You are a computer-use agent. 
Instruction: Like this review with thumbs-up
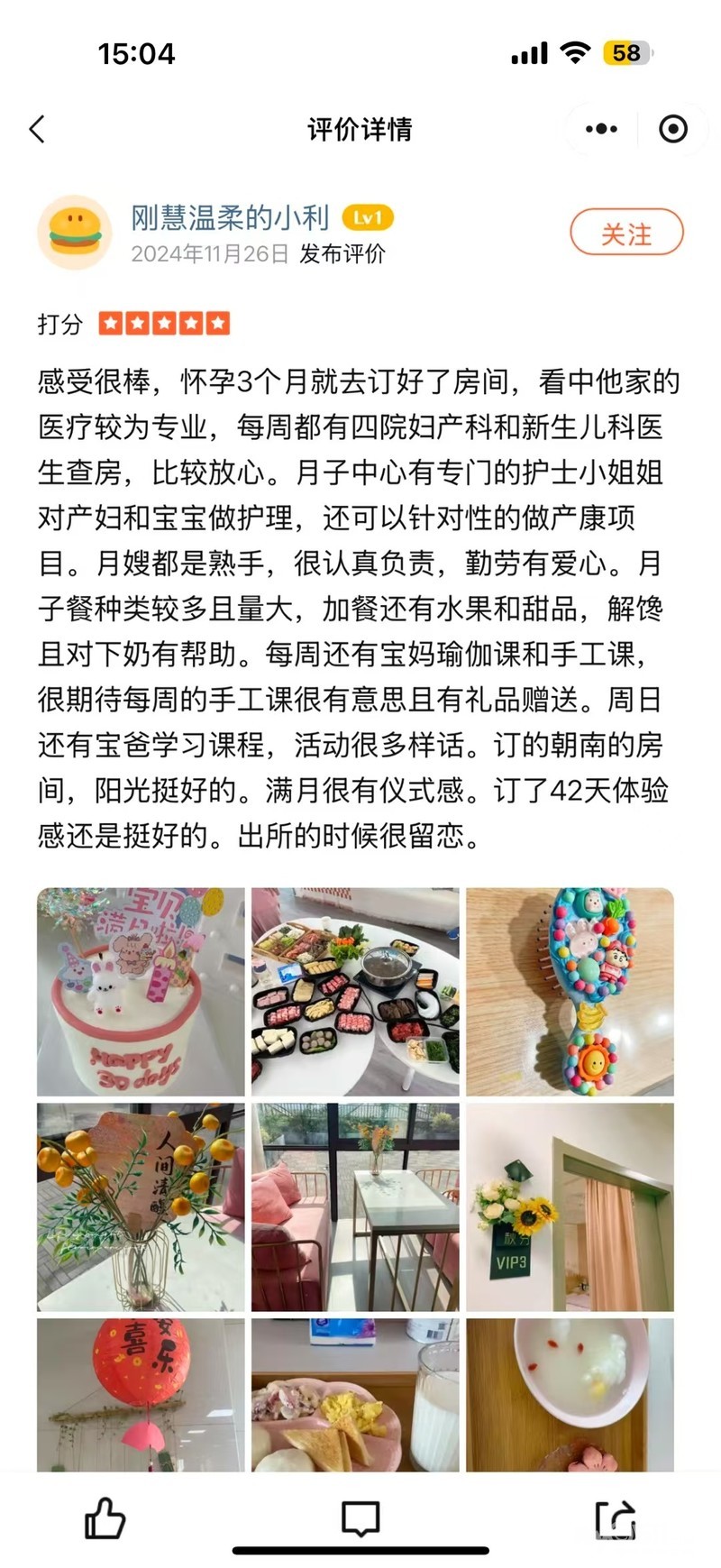coord(105,1518)
